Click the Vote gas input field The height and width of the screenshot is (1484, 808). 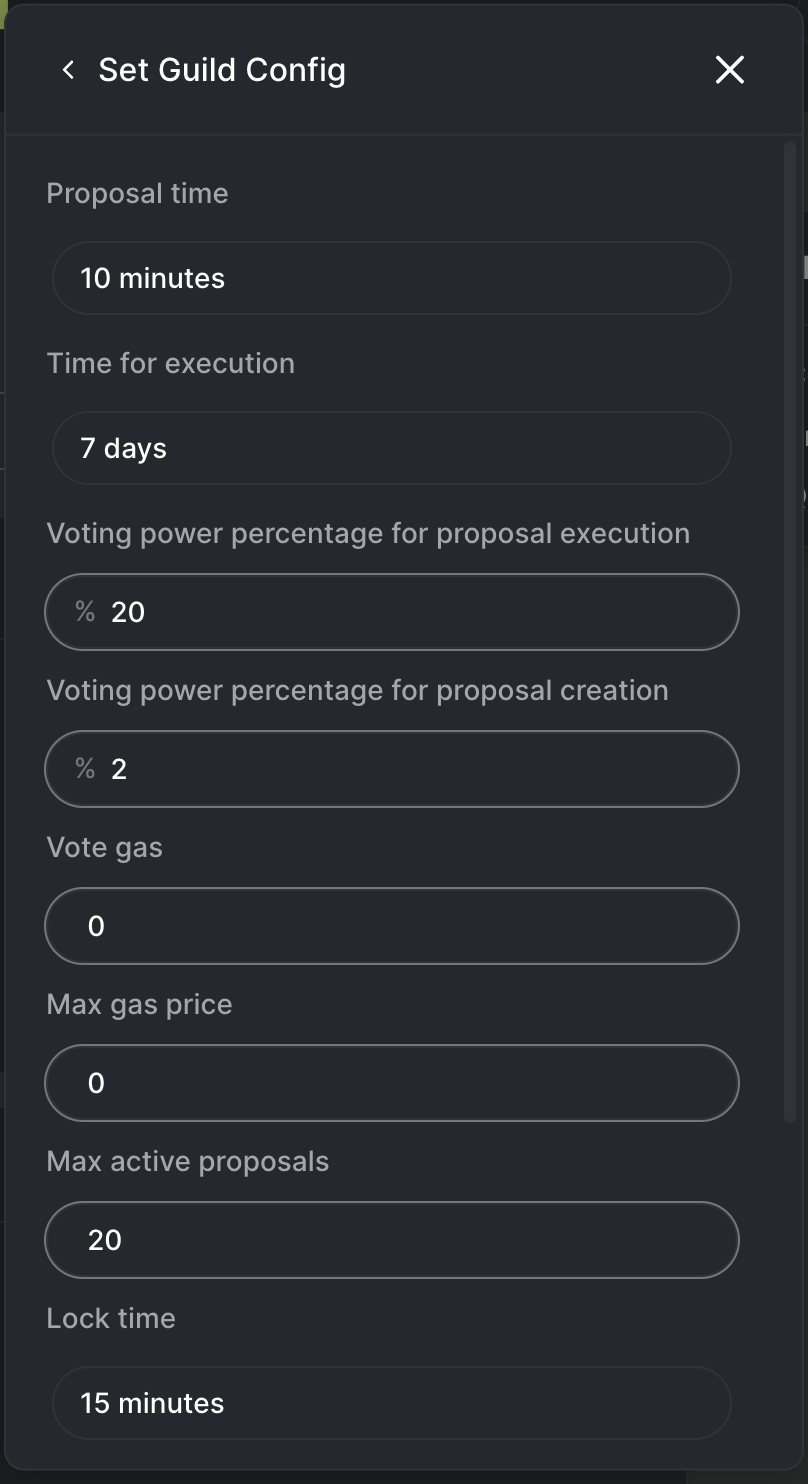(391, 925)
